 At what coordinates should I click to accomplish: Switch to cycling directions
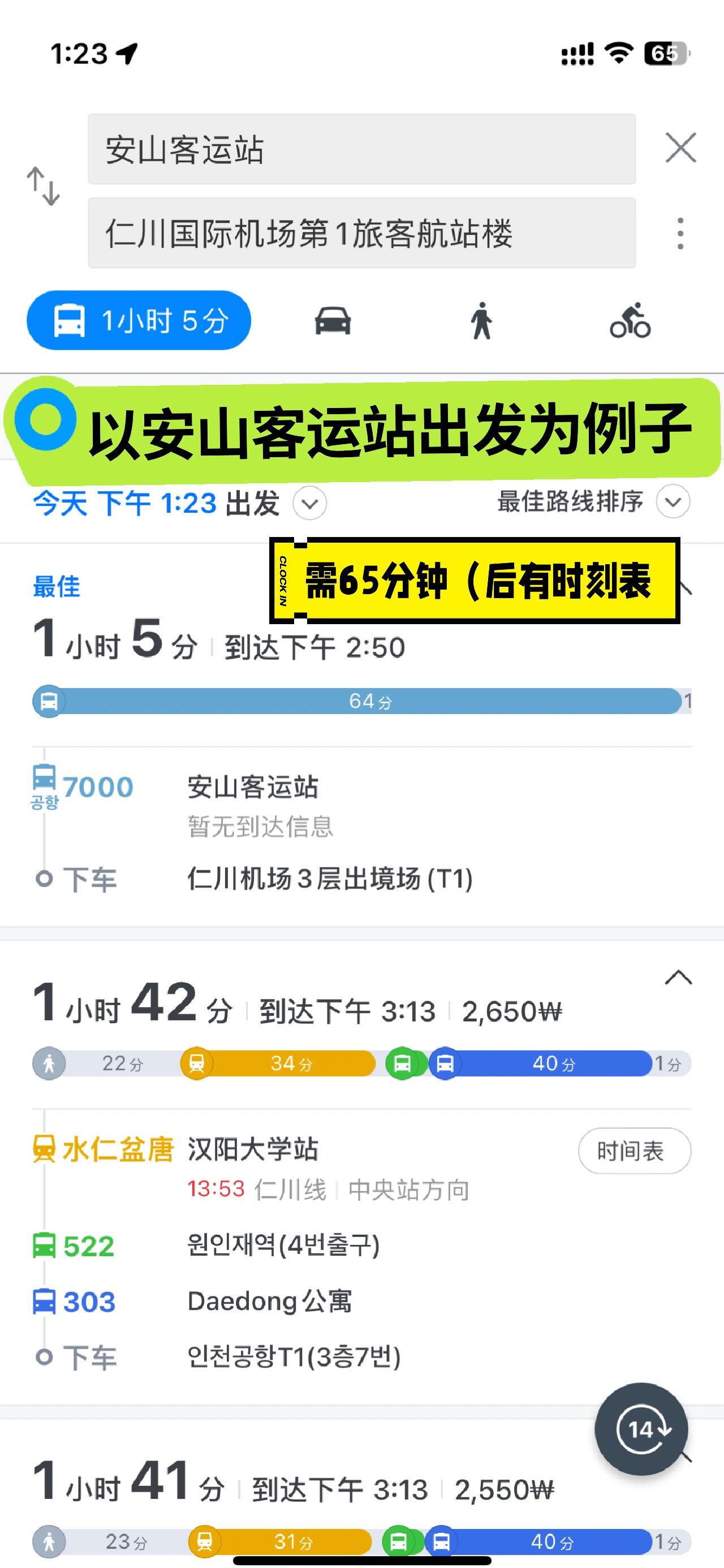630,321
